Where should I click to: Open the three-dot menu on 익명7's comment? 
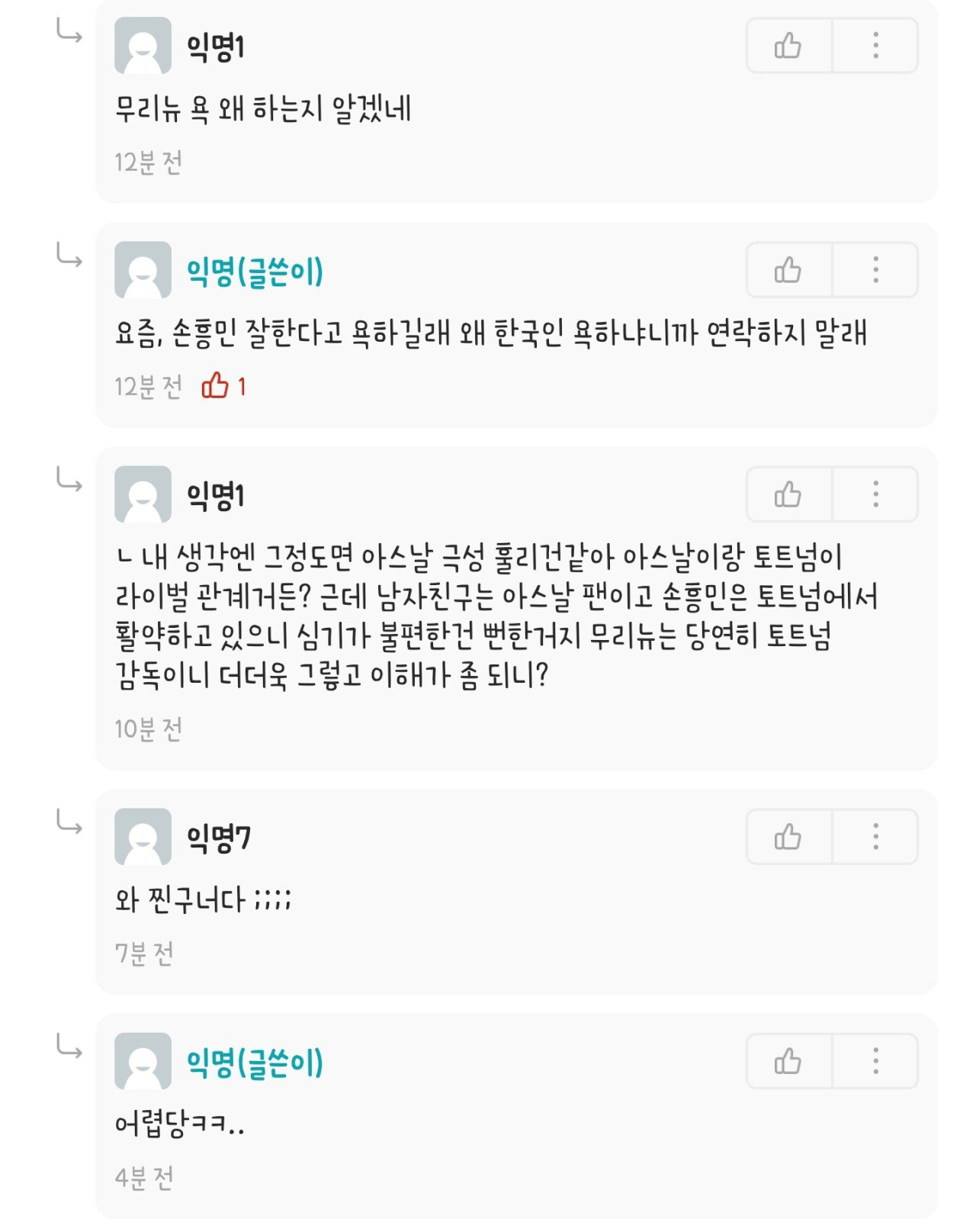click(875, 837)
